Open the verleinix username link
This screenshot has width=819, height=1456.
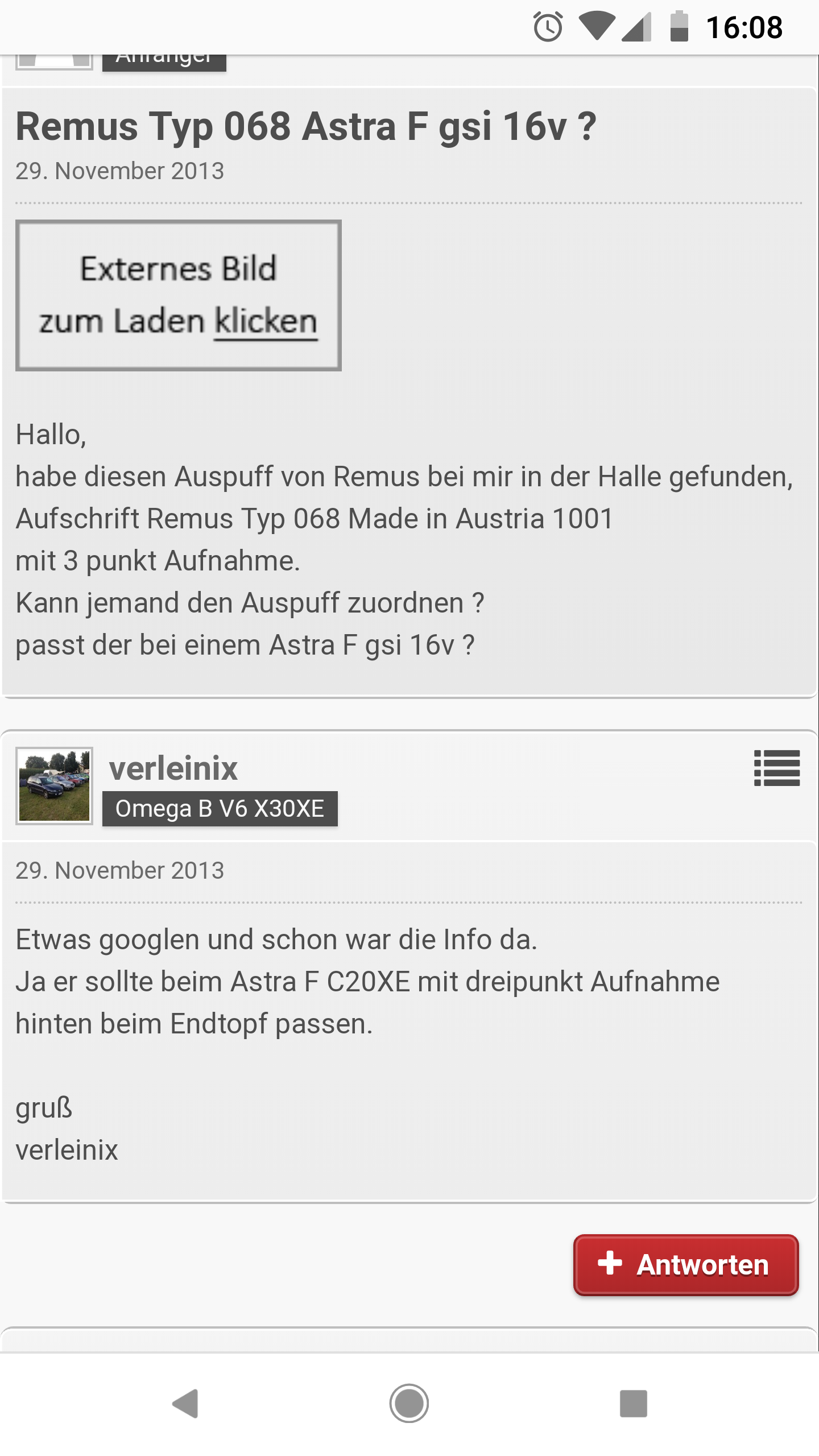[x=173, y=768]
